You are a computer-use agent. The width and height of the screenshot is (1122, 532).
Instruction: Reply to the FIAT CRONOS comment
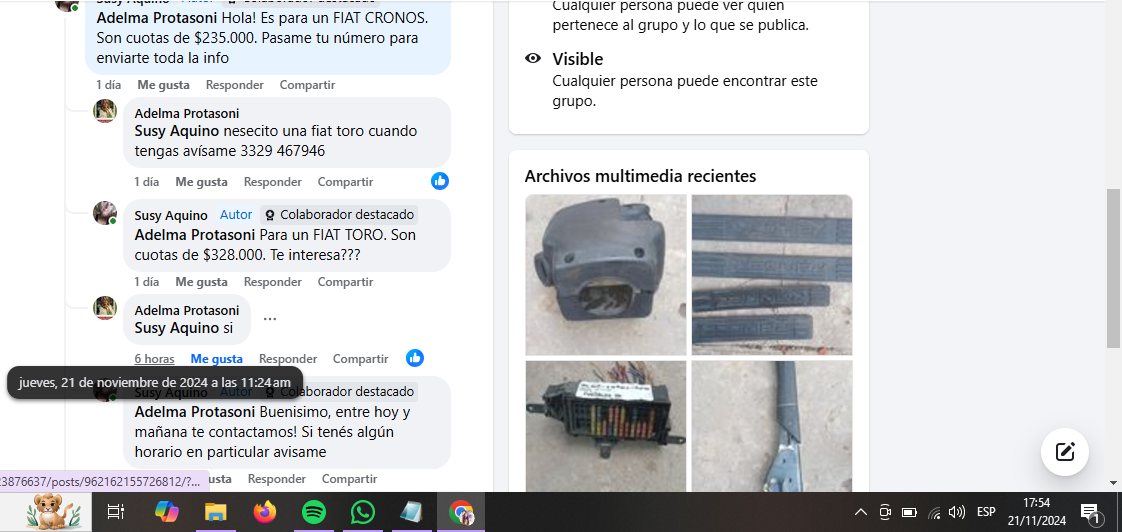[234, 85]
